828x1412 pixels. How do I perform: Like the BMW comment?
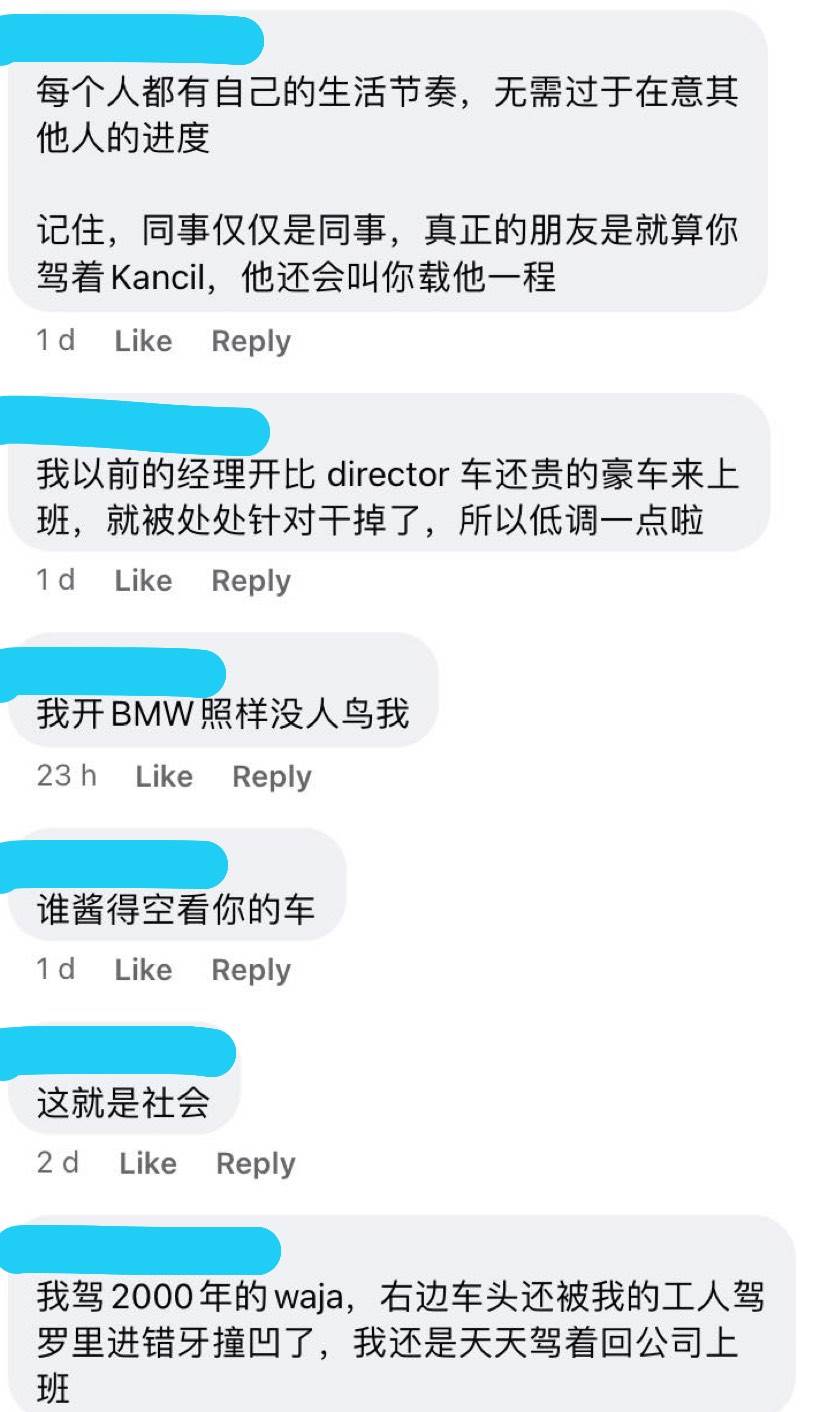[x=164, y=777]
